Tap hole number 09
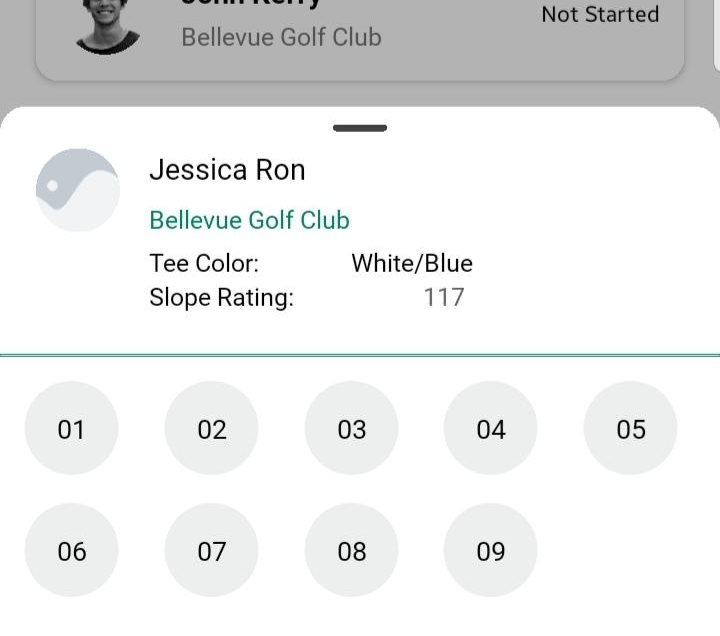The image size is (720, 636). tap(490, 551)
